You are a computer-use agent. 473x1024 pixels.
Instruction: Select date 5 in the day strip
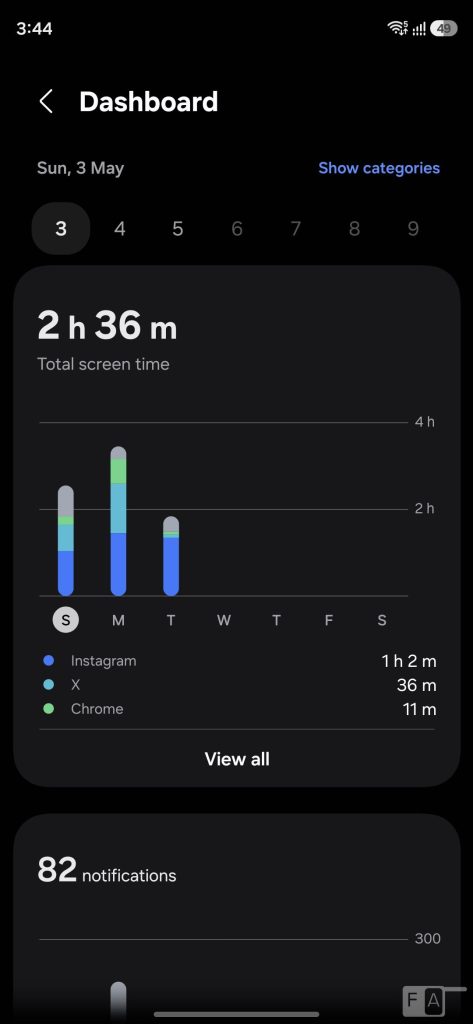tap(178, 229)
